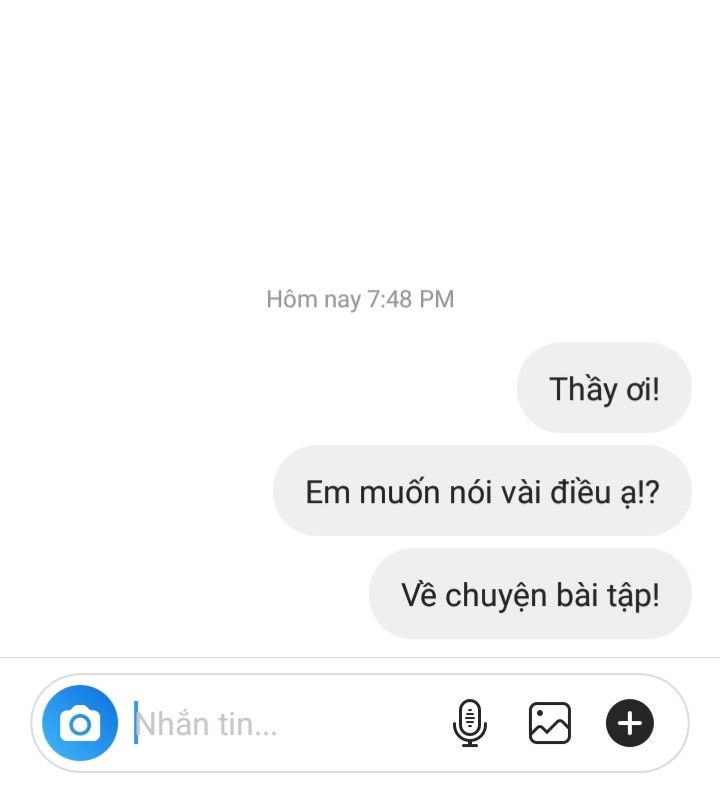
Task: Record a voice message with the microphone
Action: [469, 723]
